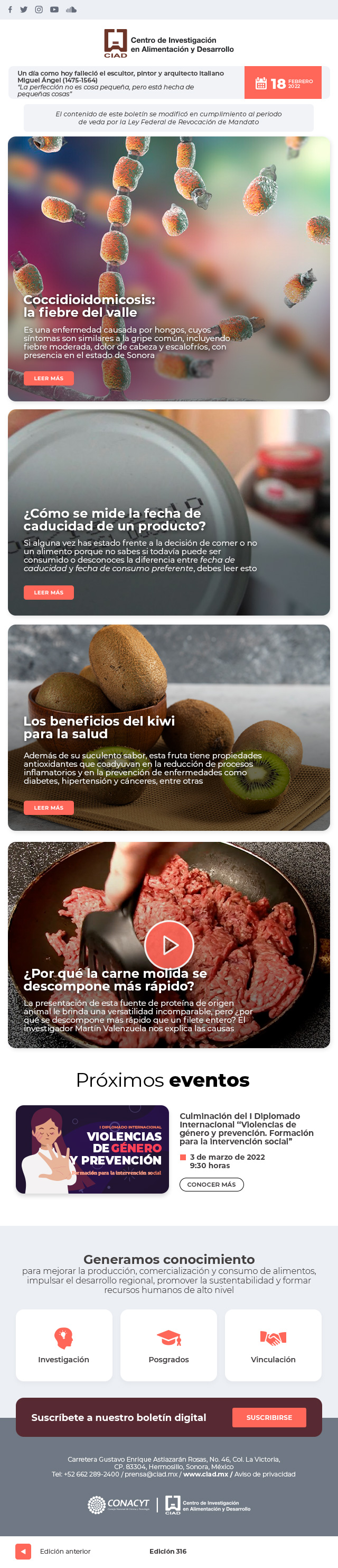Subscribe with the Suscribirse button
Image resolution: width=338 pixels, height=1568 pixels.
click(269, 1417)
